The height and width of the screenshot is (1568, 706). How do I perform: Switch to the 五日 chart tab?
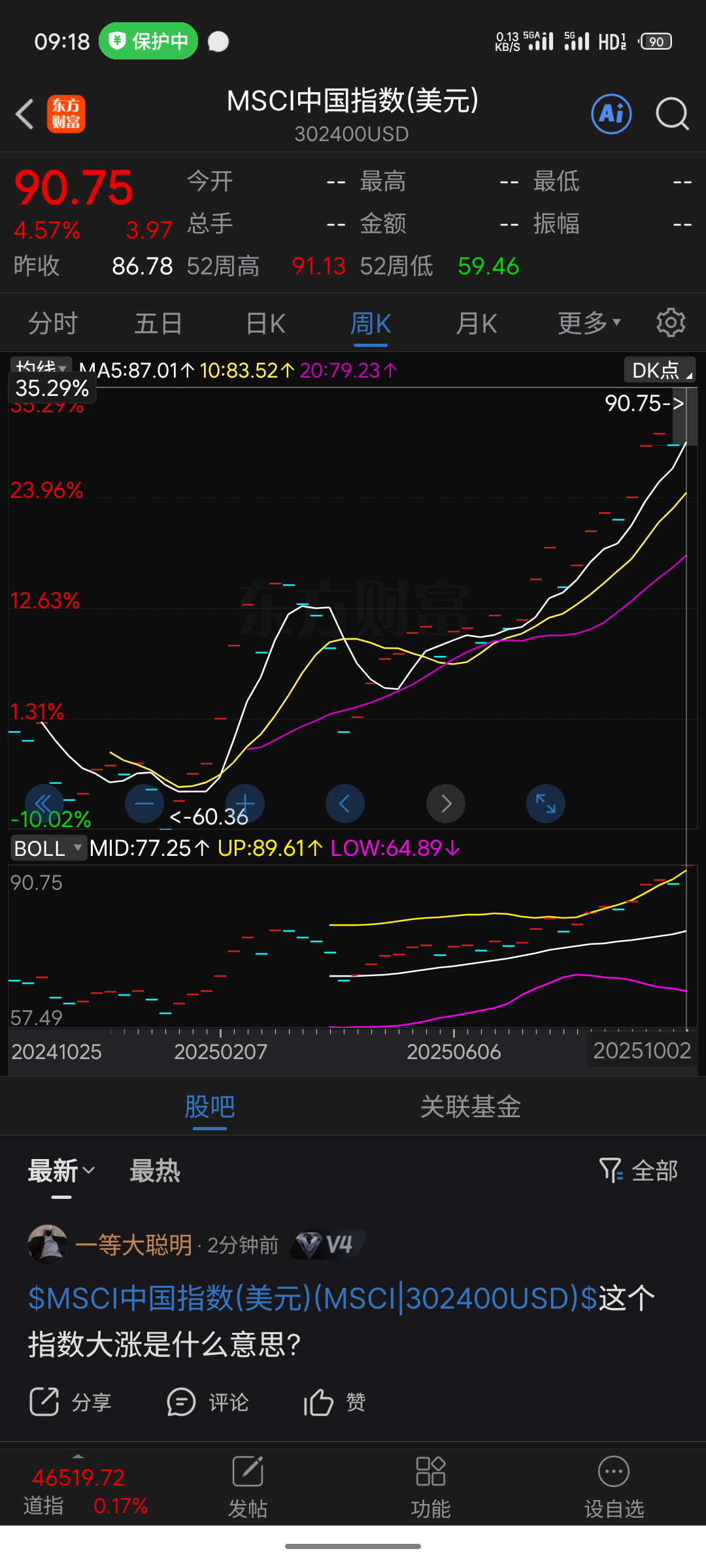click(158, 323)
